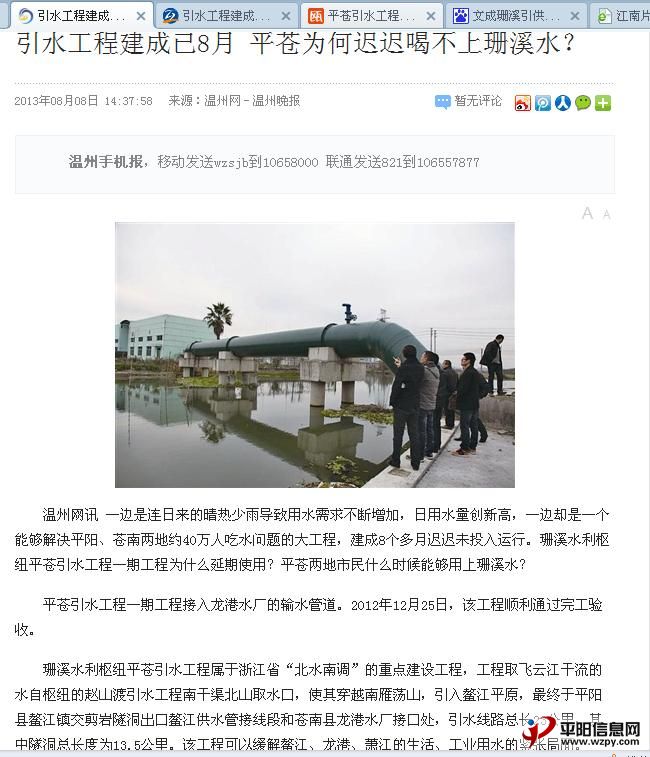This screenshot has width=650, height=757.
Task: Switch to the 平苍引水工程 tab
Action: pos(370,16)
